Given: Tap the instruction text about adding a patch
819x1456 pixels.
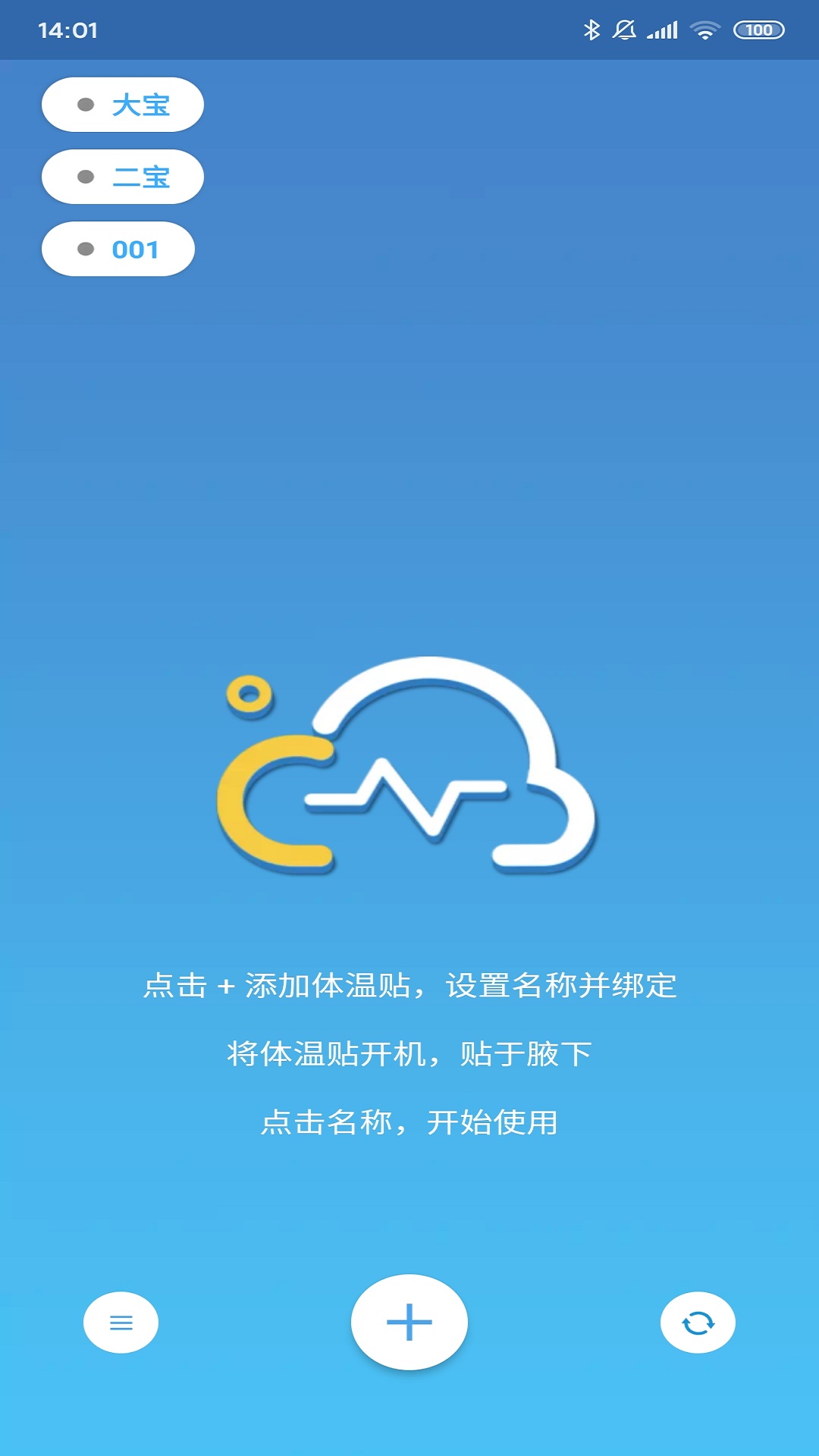Looking at the screenshot, I should 409,982.
